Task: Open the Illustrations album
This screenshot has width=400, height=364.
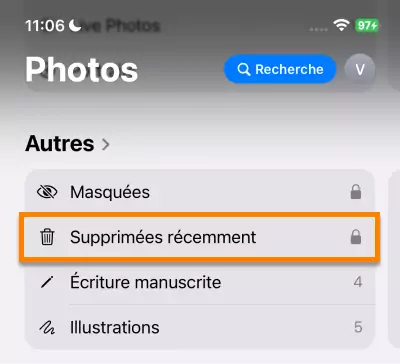Action: pos(200,327)
